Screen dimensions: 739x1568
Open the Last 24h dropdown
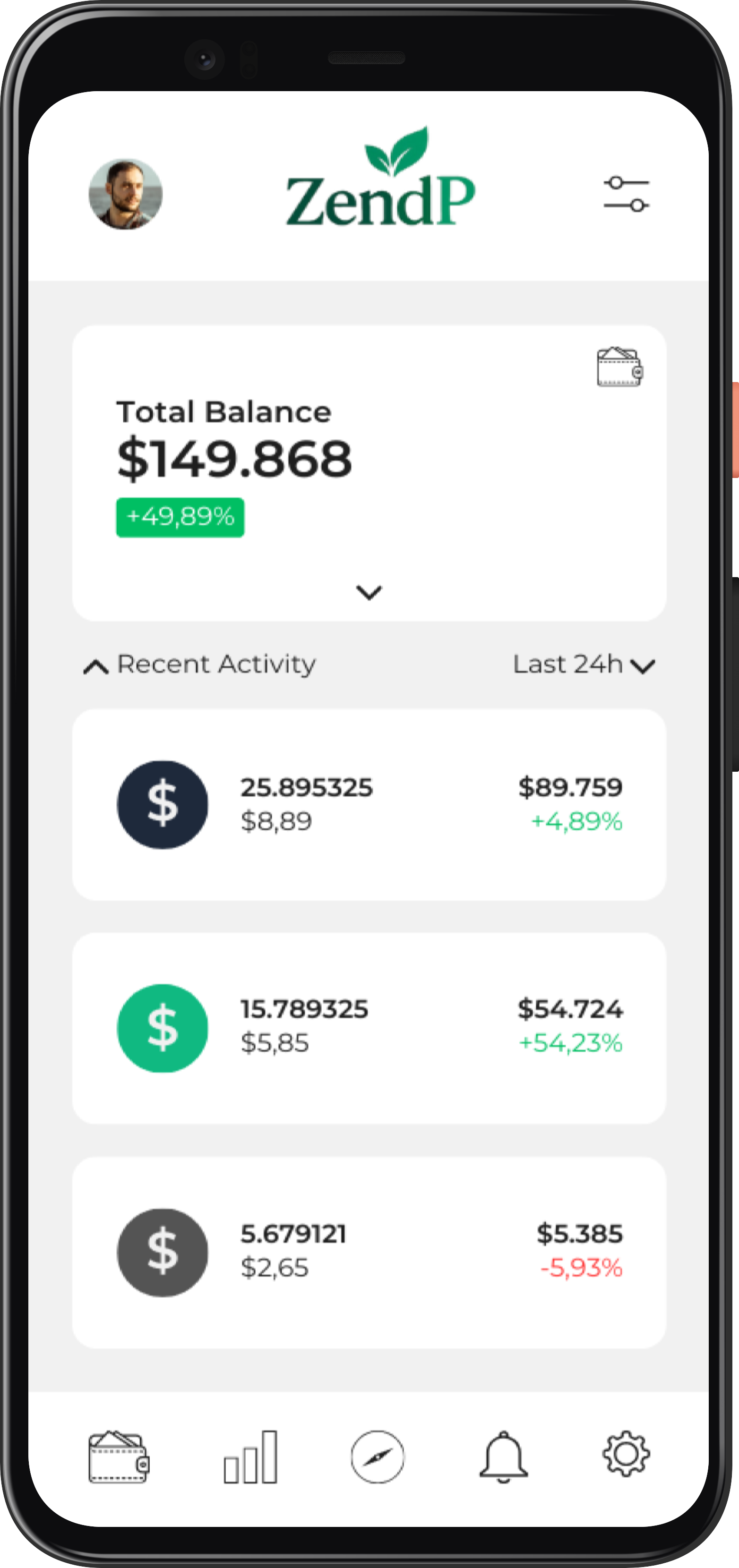(583, 665)
